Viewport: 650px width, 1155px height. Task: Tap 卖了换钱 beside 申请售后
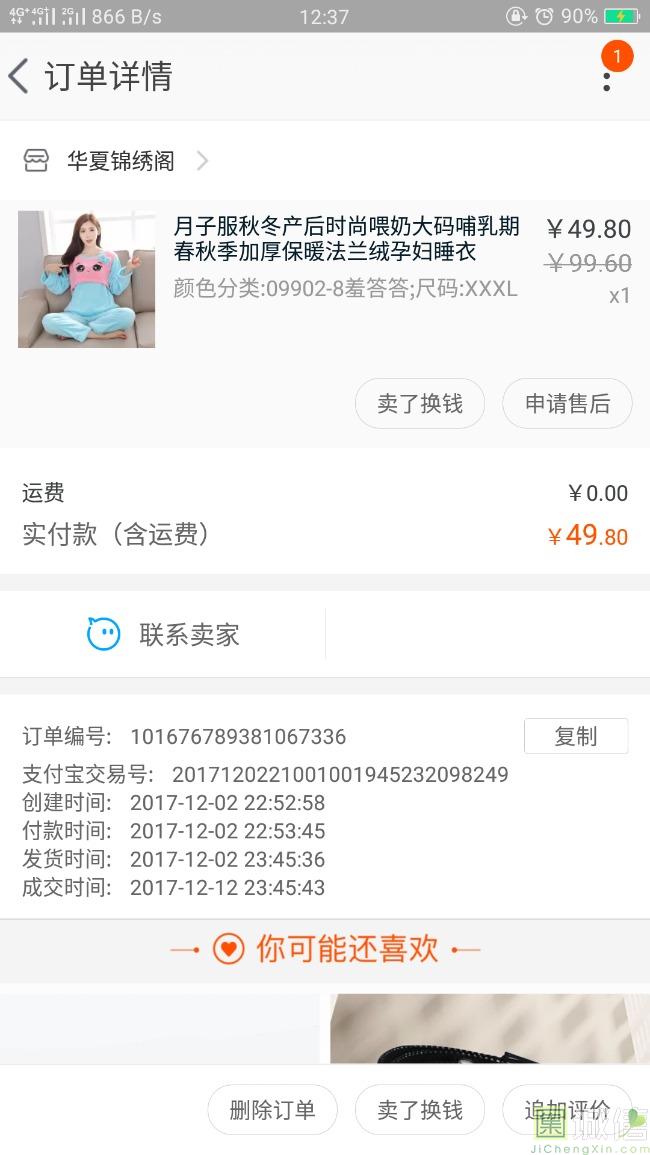point(420,404)
